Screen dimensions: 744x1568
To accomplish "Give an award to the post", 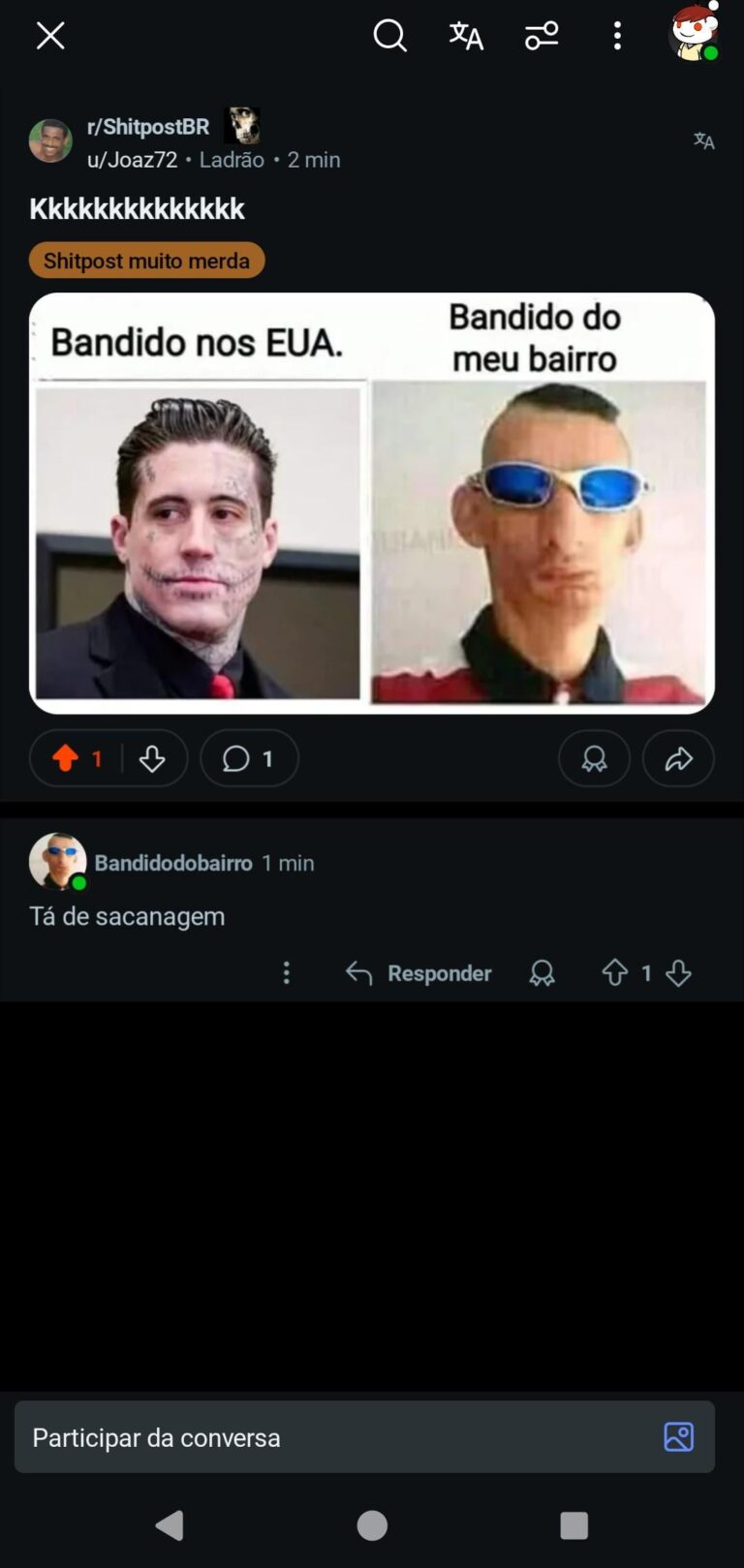I will [x=594, y=758].
